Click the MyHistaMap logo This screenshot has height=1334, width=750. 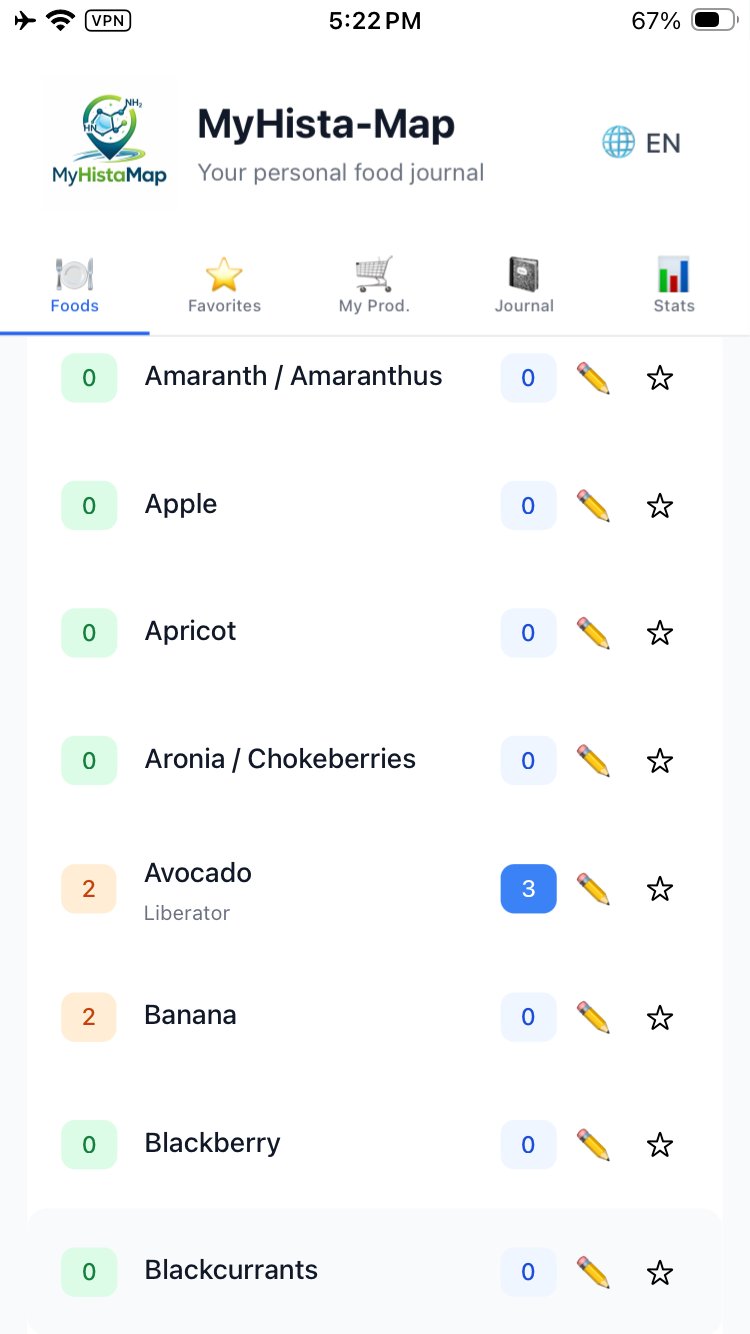point(109,142)
